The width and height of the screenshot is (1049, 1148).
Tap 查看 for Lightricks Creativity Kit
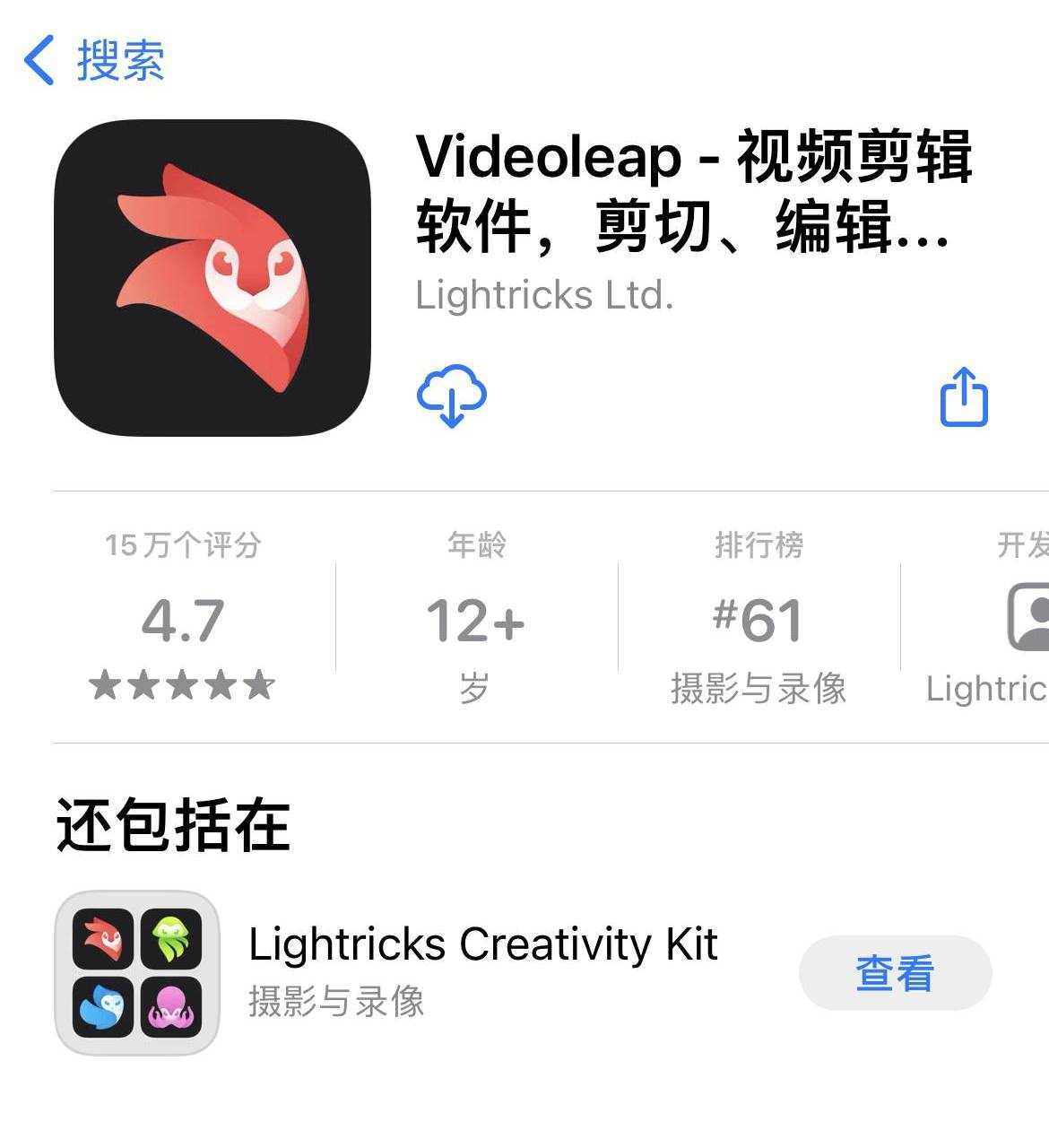point(895,973)
